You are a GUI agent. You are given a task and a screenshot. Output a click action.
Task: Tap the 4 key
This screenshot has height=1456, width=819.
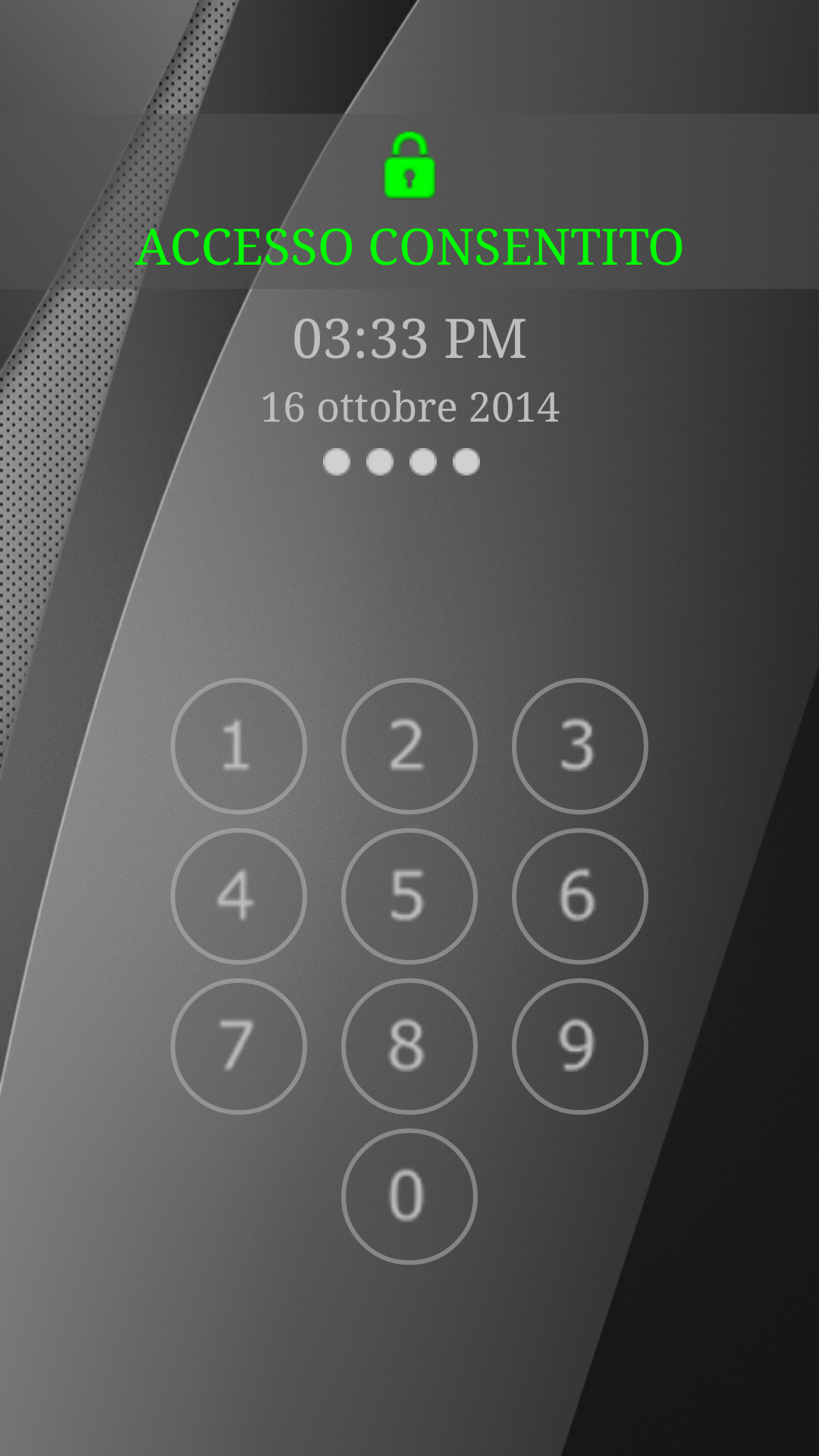tap(239, 896)
